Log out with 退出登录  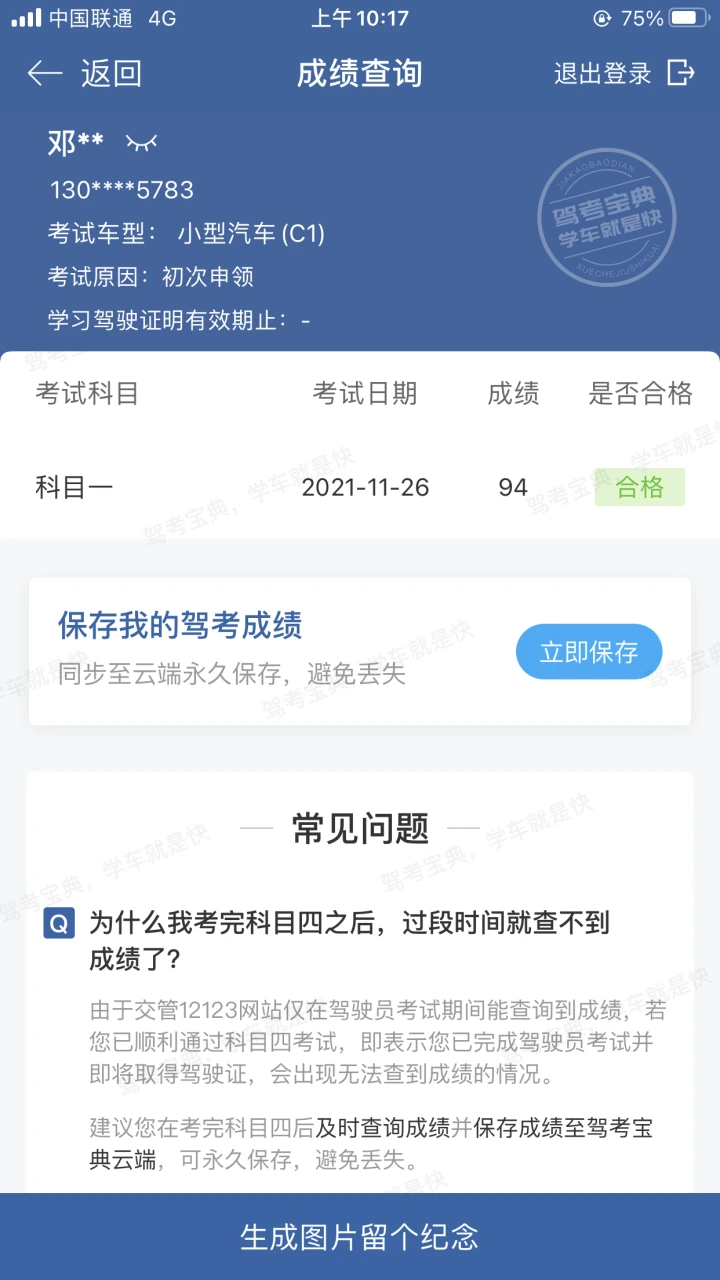624,73
